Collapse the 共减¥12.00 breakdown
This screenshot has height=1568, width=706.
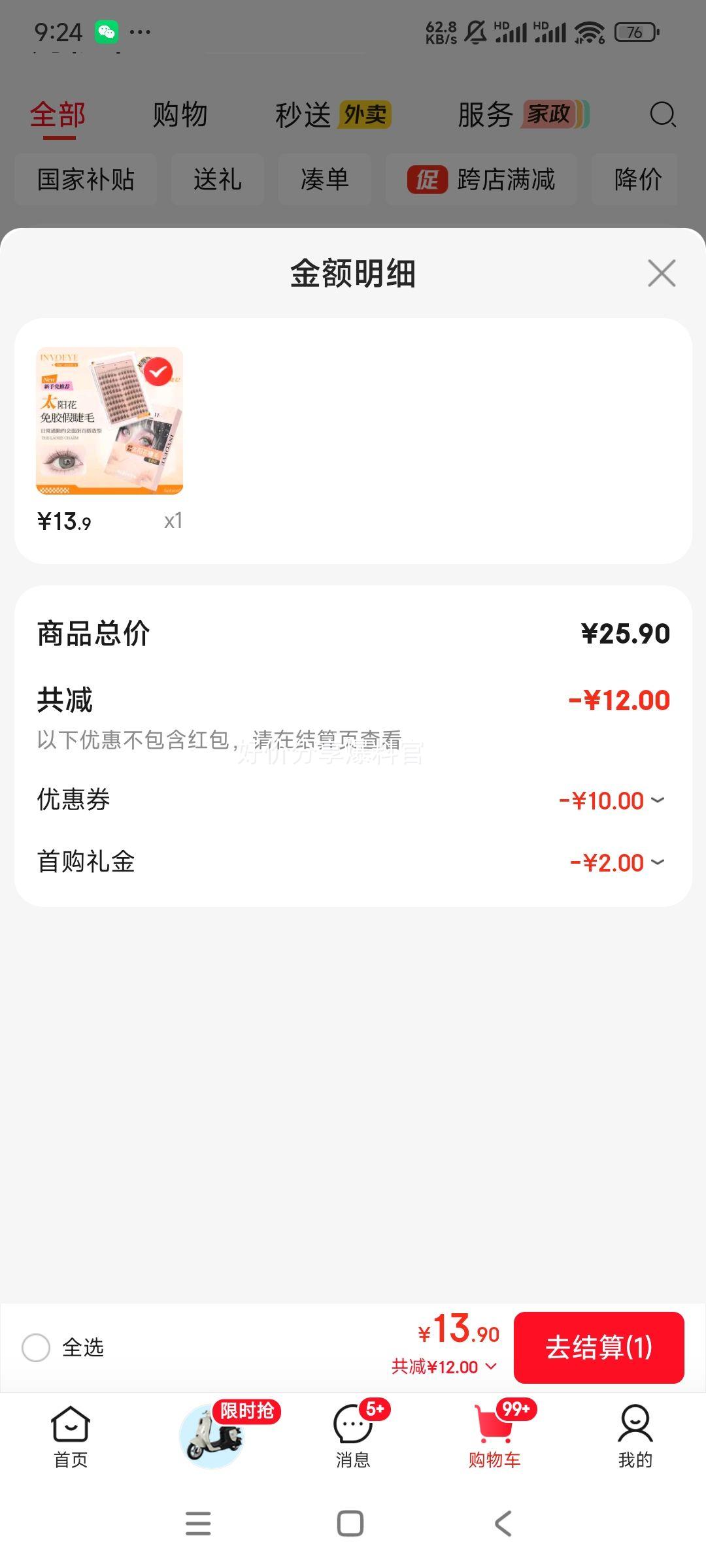(445, 1367)
